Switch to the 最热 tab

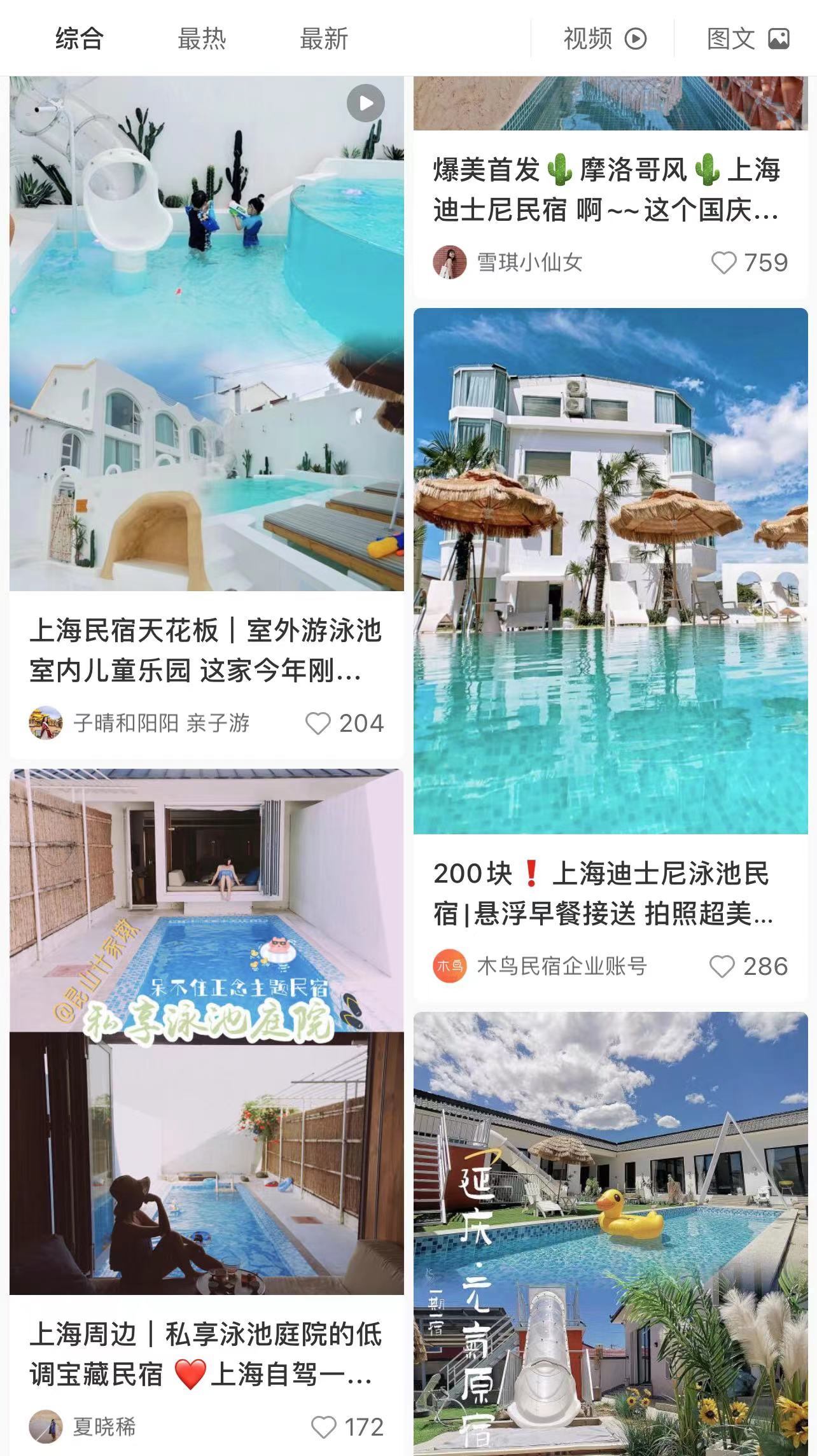click(201, 39)
